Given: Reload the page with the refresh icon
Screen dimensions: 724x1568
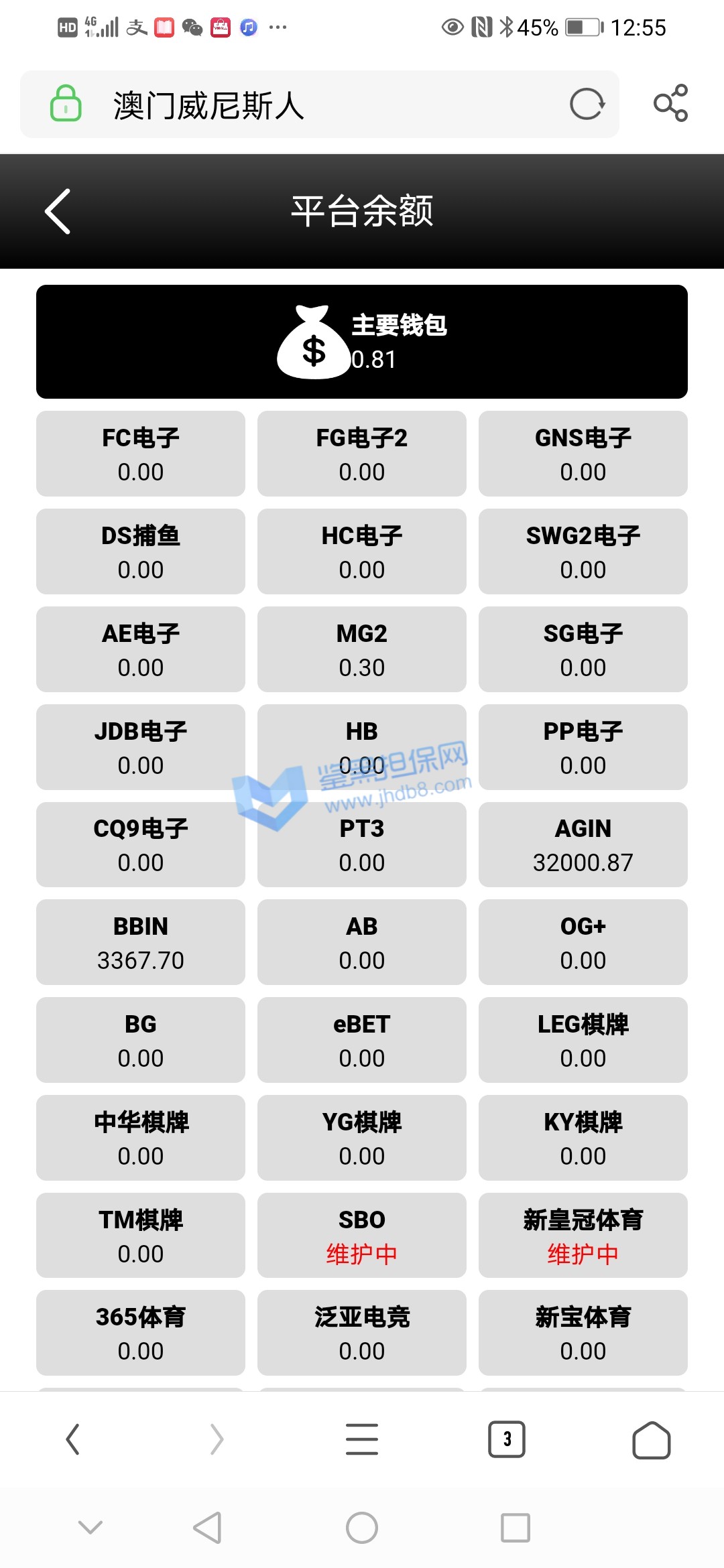Looking at the screenshot, I should [587, 105].
